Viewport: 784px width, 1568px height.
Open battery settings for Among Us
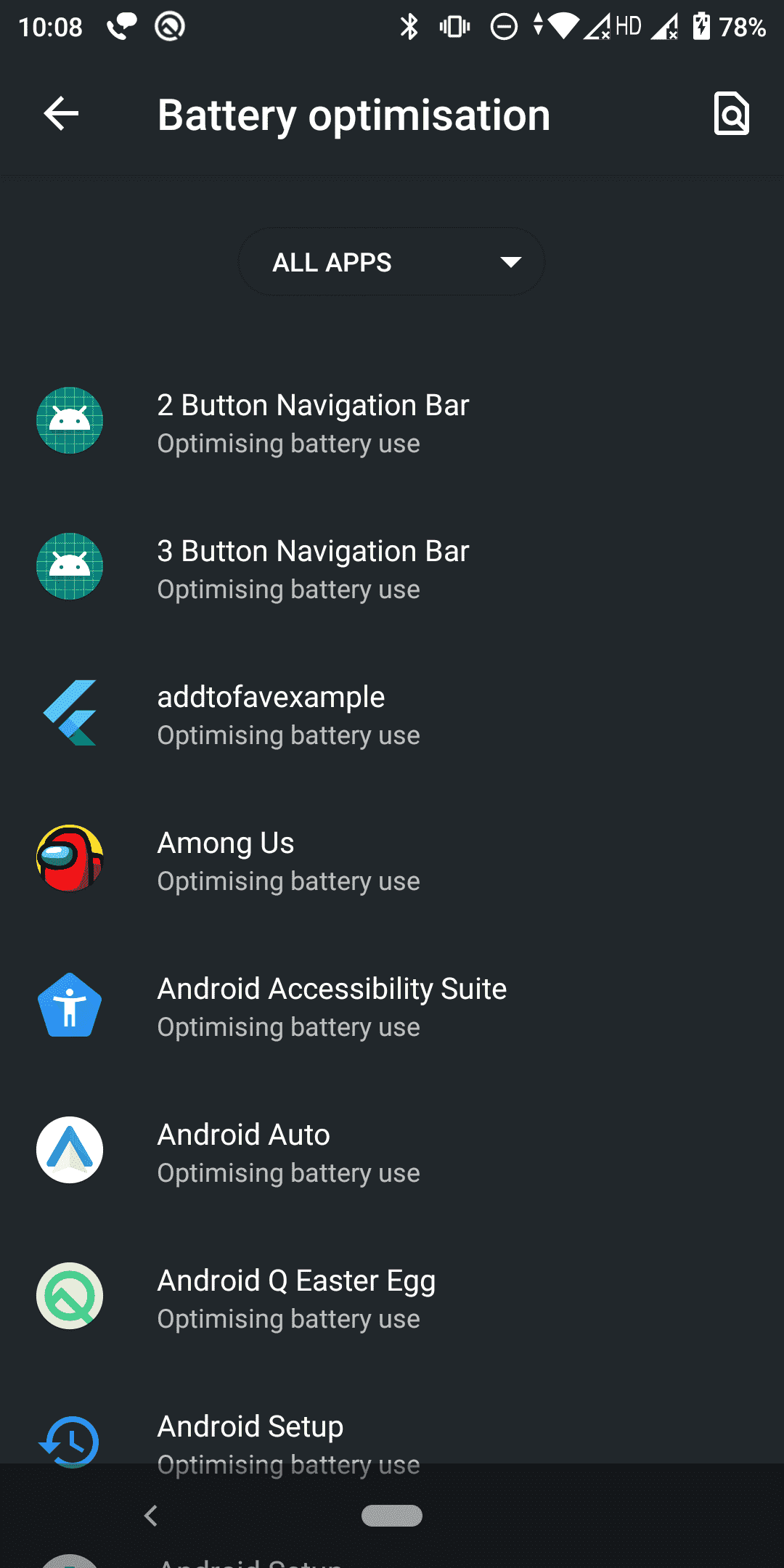point(392,859)
